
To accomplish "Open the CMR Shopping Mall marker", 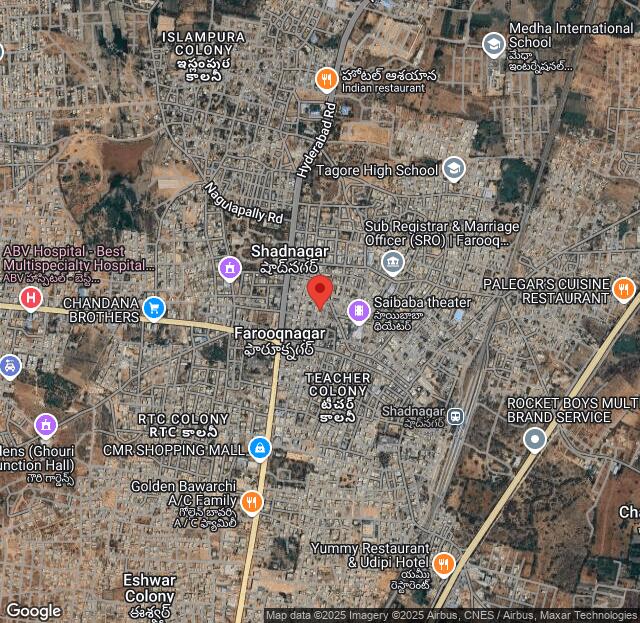I will pos(260,447).
